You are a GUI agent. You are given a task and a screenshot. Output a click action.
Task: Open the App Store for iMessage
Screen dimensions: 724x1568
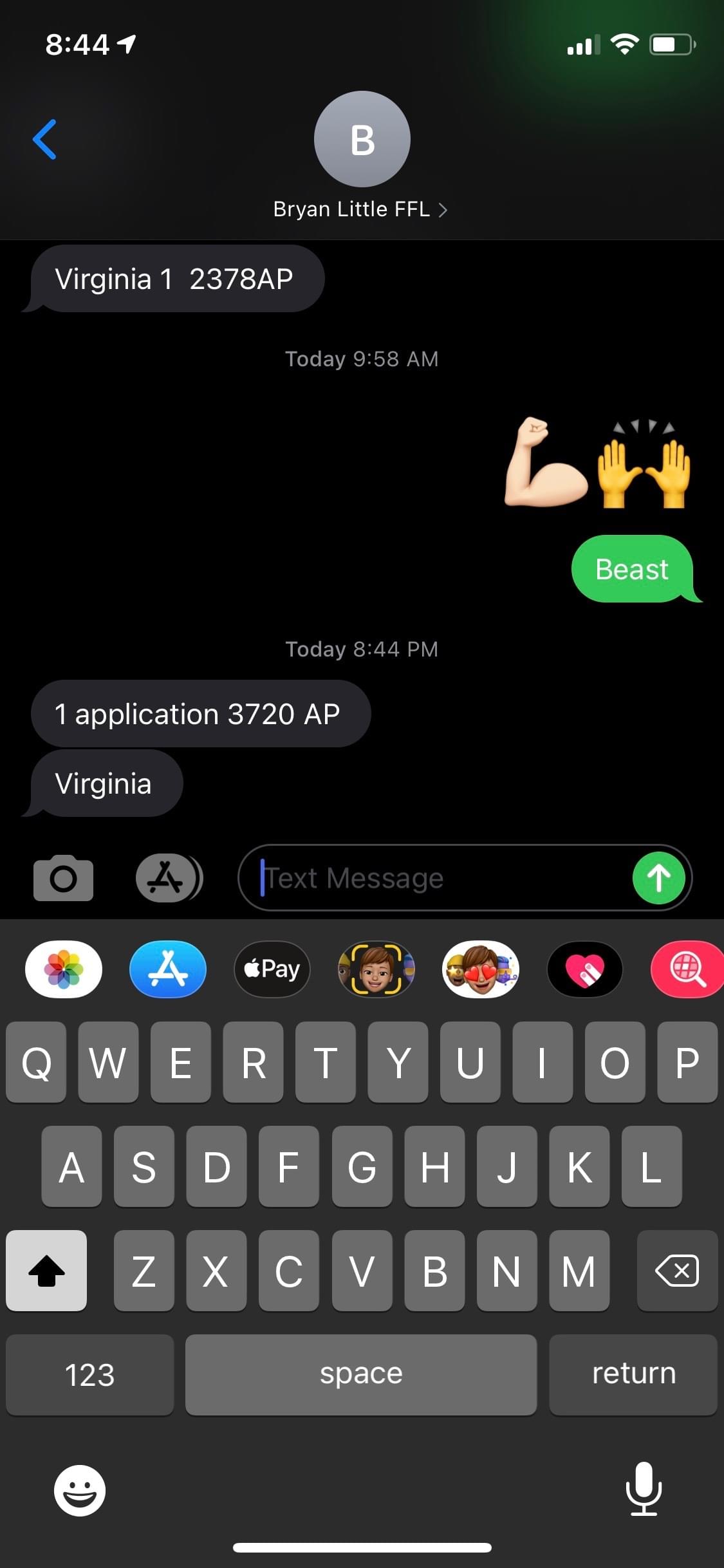point(167,969)
